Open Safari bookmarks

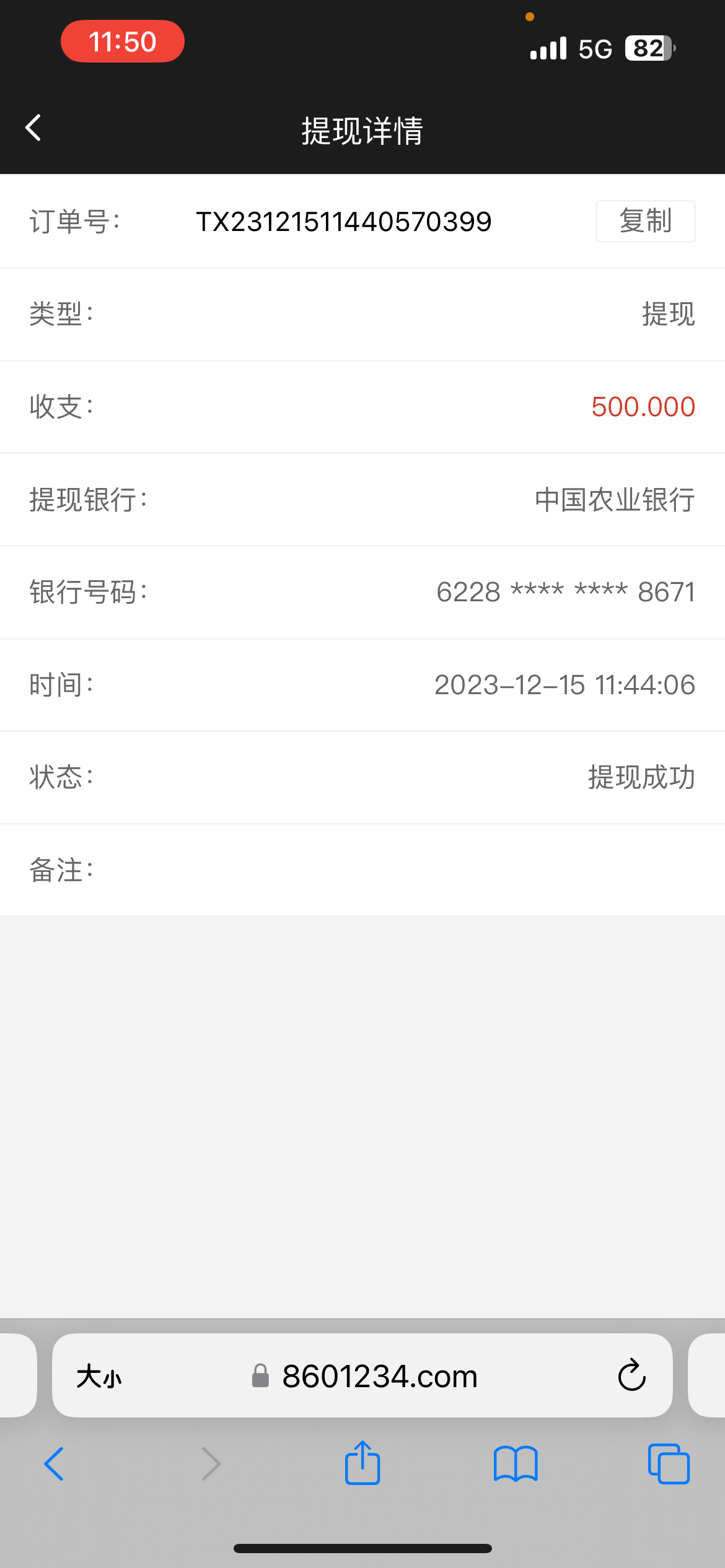[516, 1464]
